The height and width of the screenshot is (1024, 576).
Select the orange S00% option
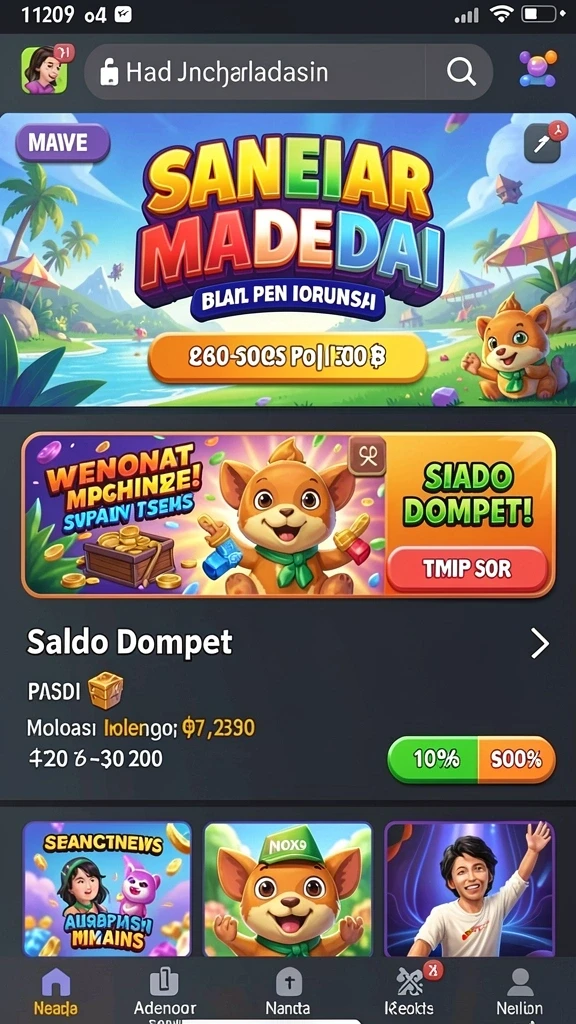(517, 760)
